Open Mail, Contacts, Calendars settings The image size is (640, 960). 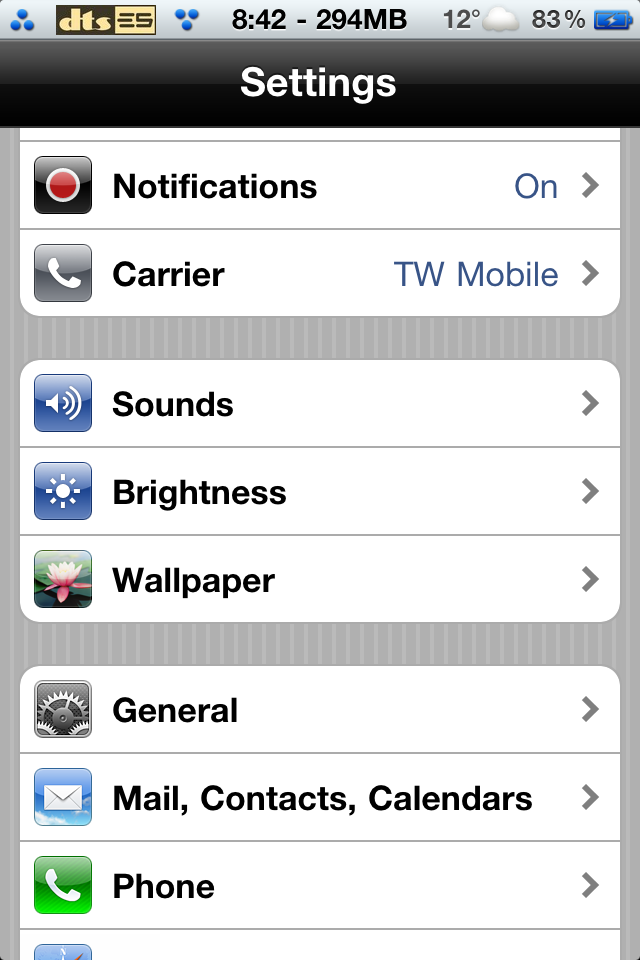tap(320, 798)
